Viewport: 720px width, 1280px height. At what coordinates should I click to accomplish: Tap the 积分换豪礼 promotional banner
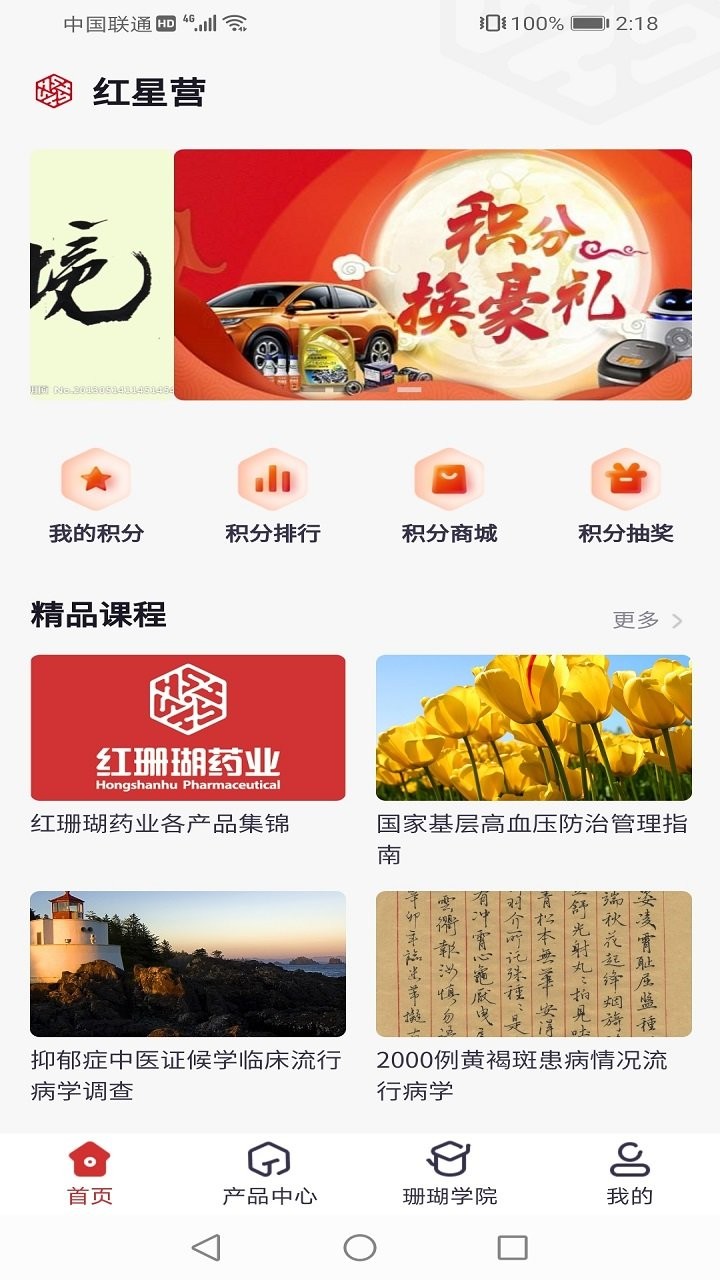[431, 276]
